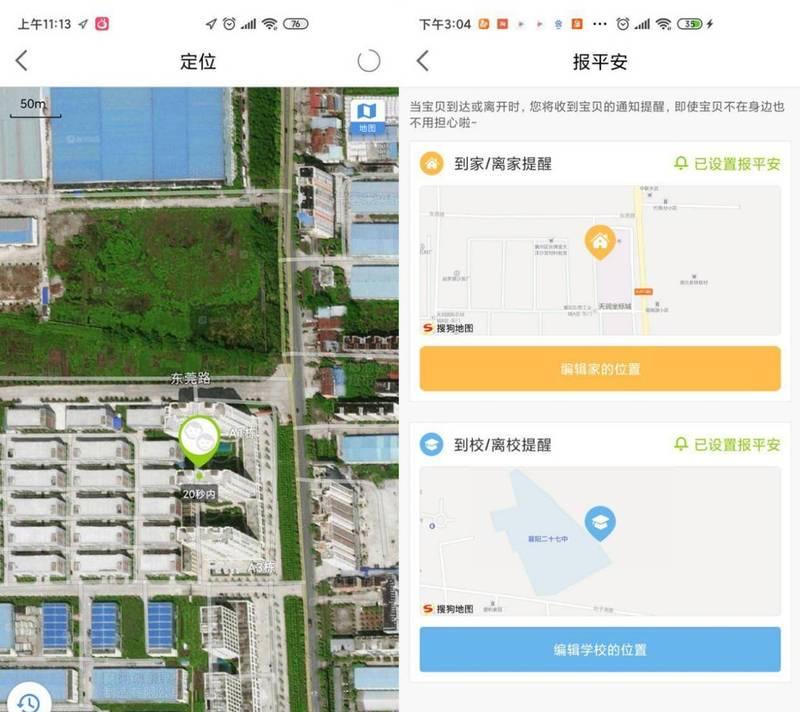Open the school location map preview
This screenshot has height=712, width=800.
tap(600, 541)
